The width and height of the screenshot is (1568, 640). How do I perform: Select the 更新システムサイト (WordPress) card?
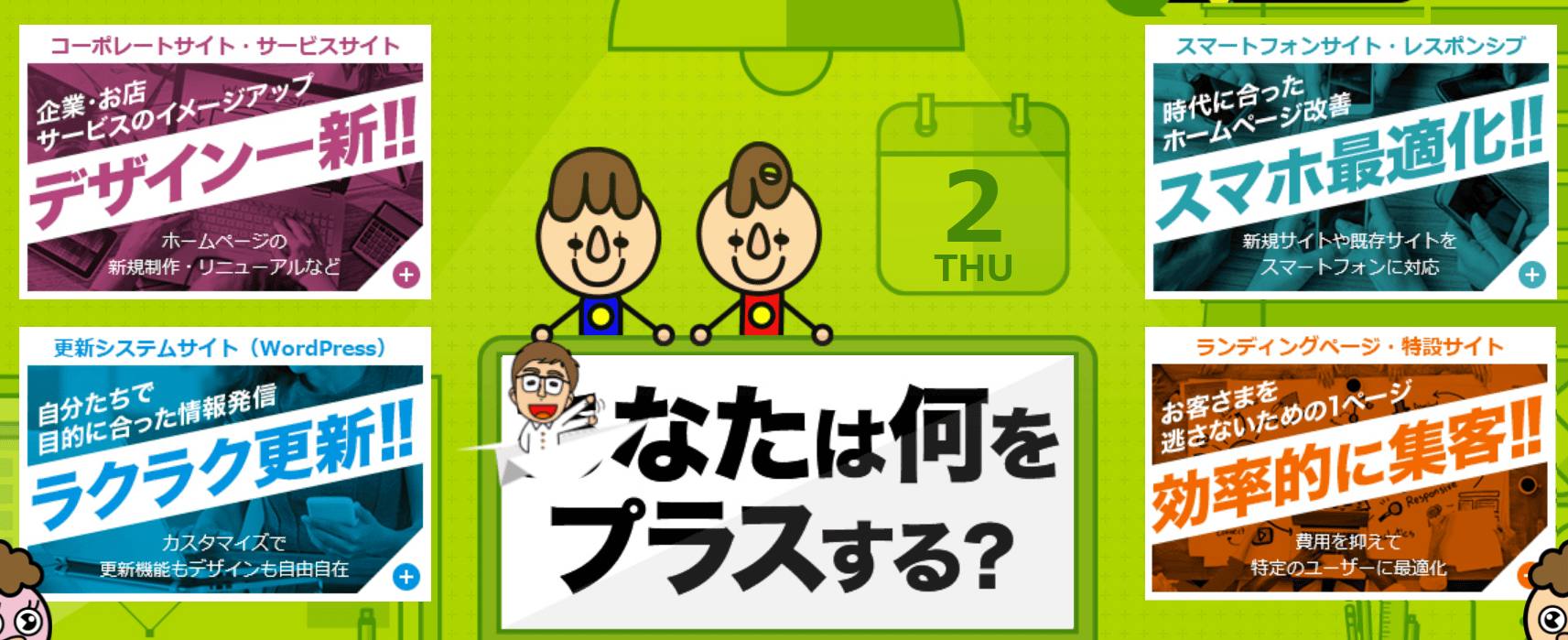224,465
